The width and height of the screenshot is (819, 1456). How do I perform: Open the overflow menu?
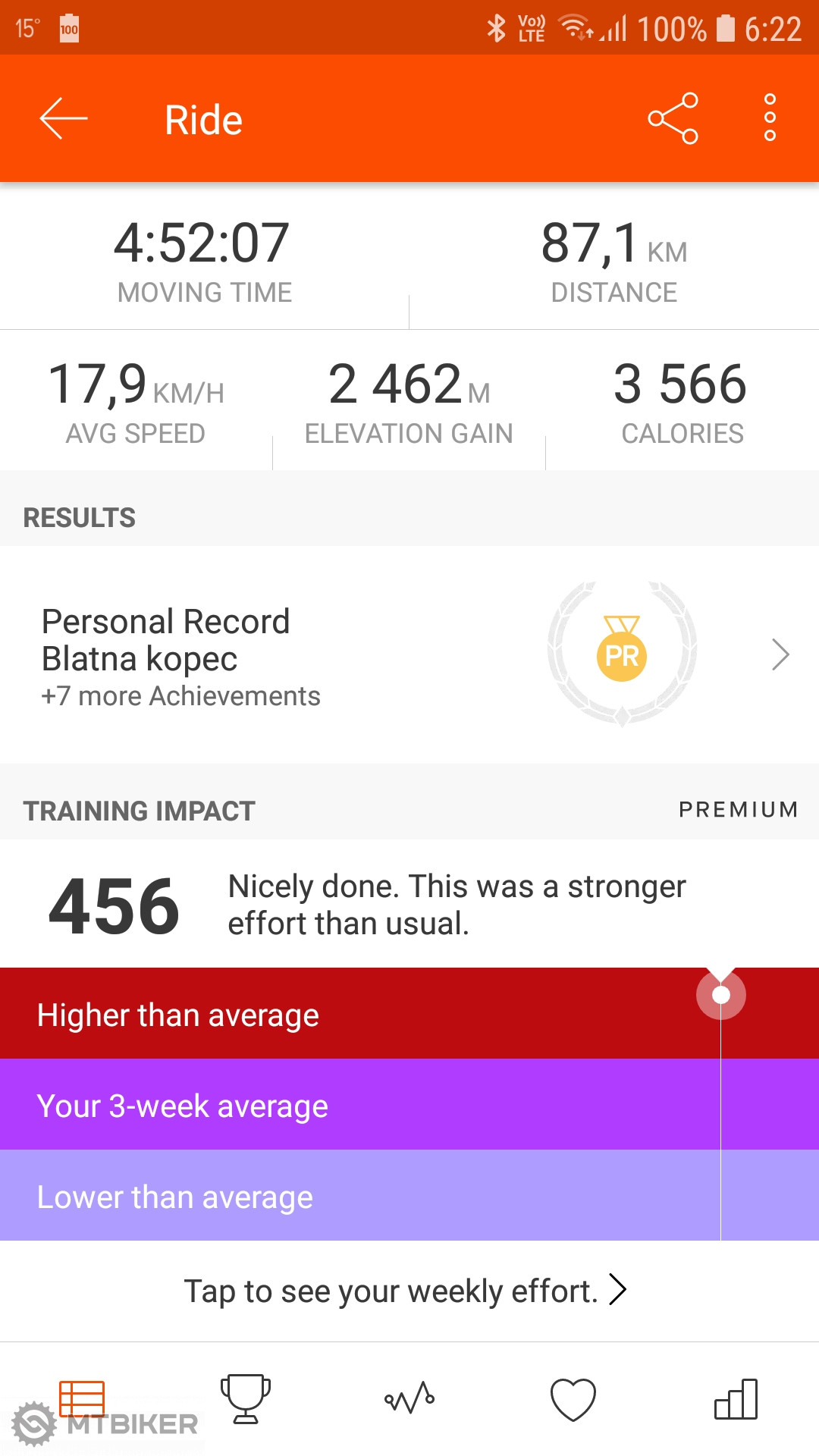tap(770, 118)
